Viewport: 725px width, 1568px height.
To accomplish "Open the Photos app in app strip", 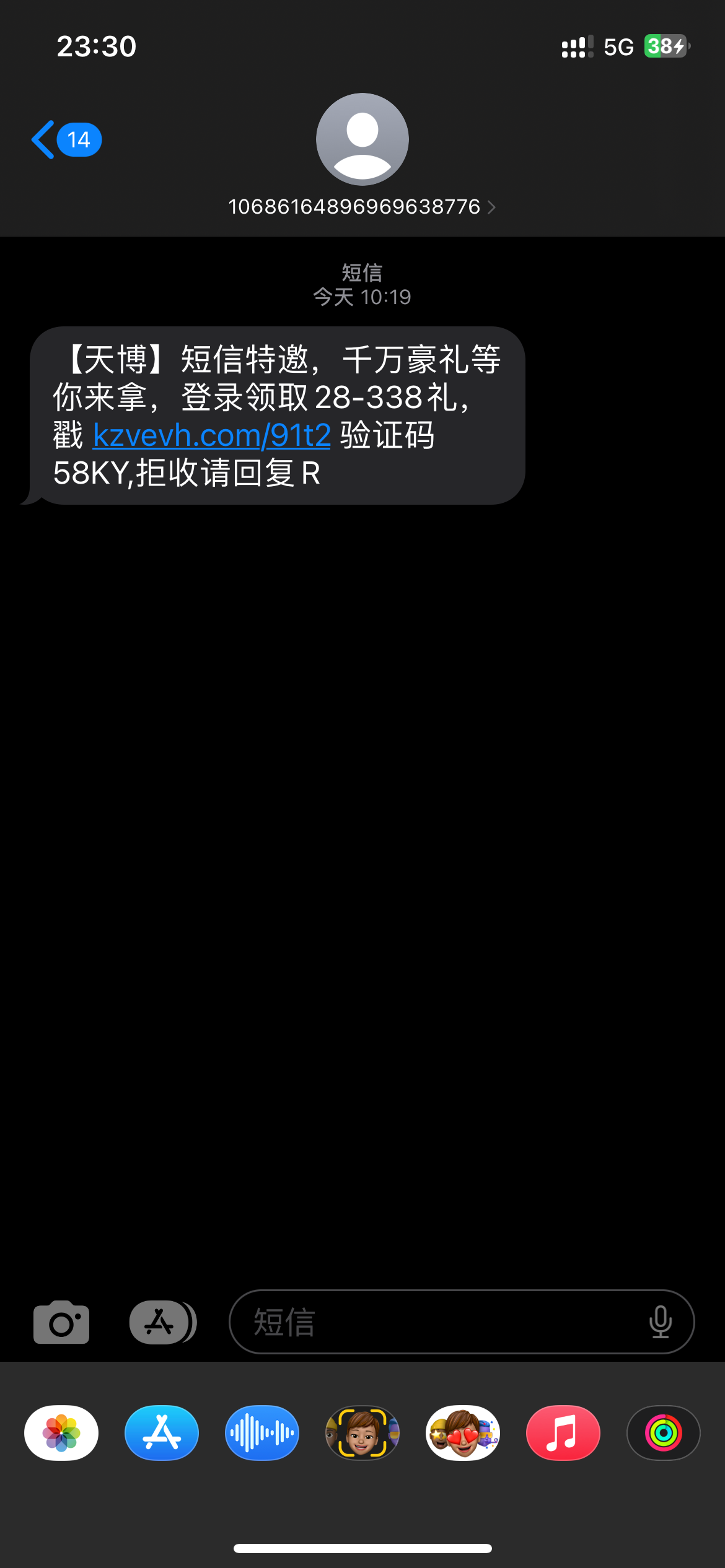I will [61, 1433].
